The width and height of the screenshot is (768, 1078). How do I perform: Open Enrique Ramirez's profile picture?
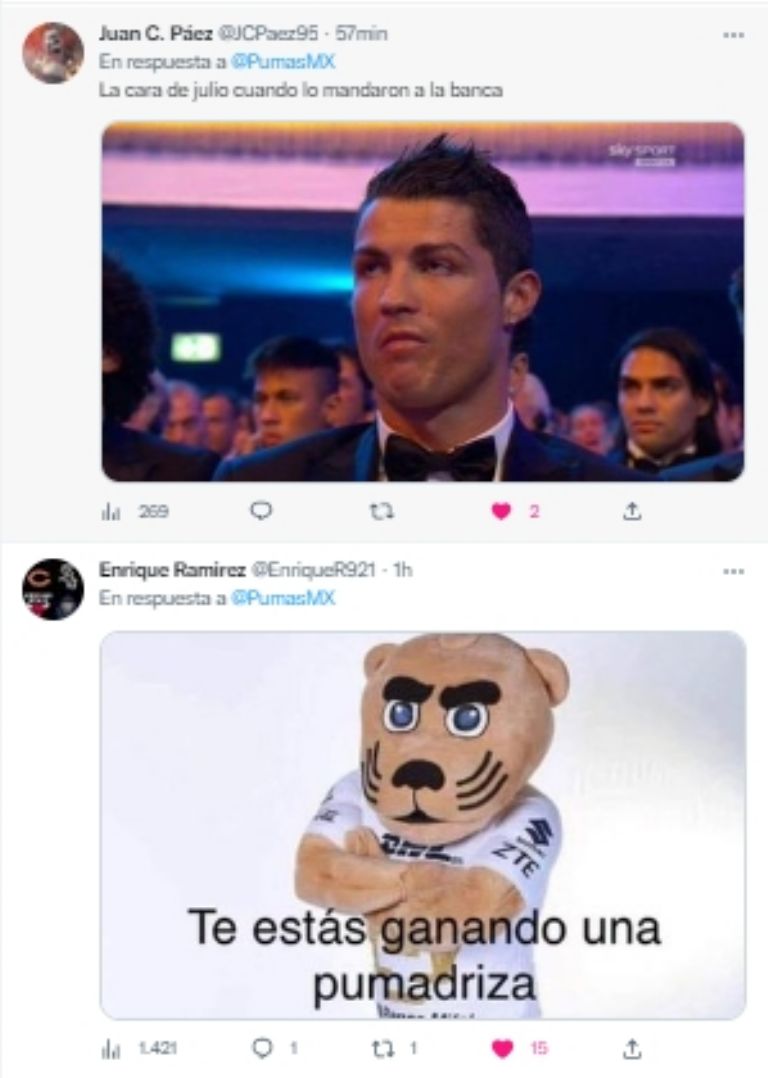[53, 589]
